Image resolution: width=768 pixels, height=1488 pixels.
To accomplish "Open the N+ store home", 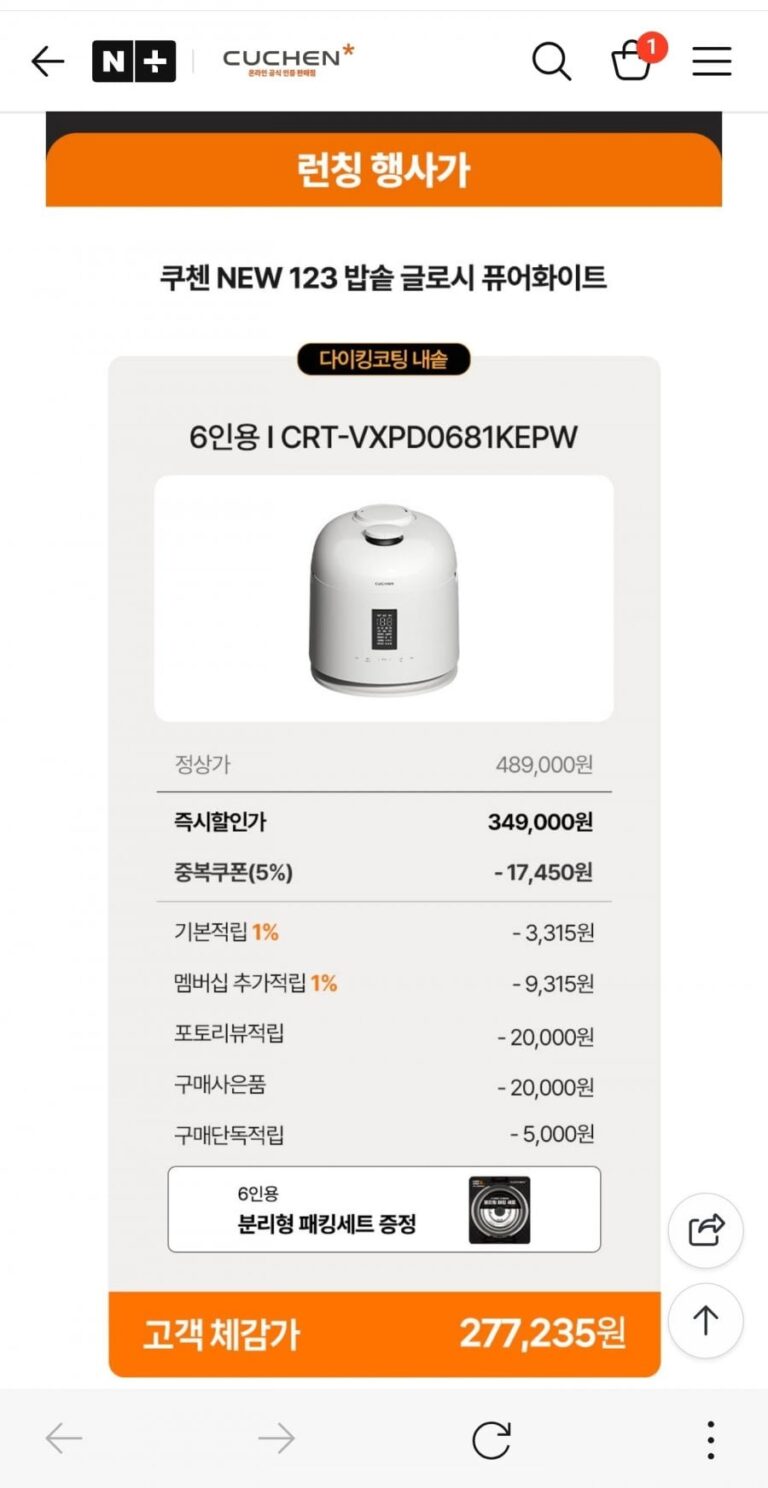I will point(133,62).
